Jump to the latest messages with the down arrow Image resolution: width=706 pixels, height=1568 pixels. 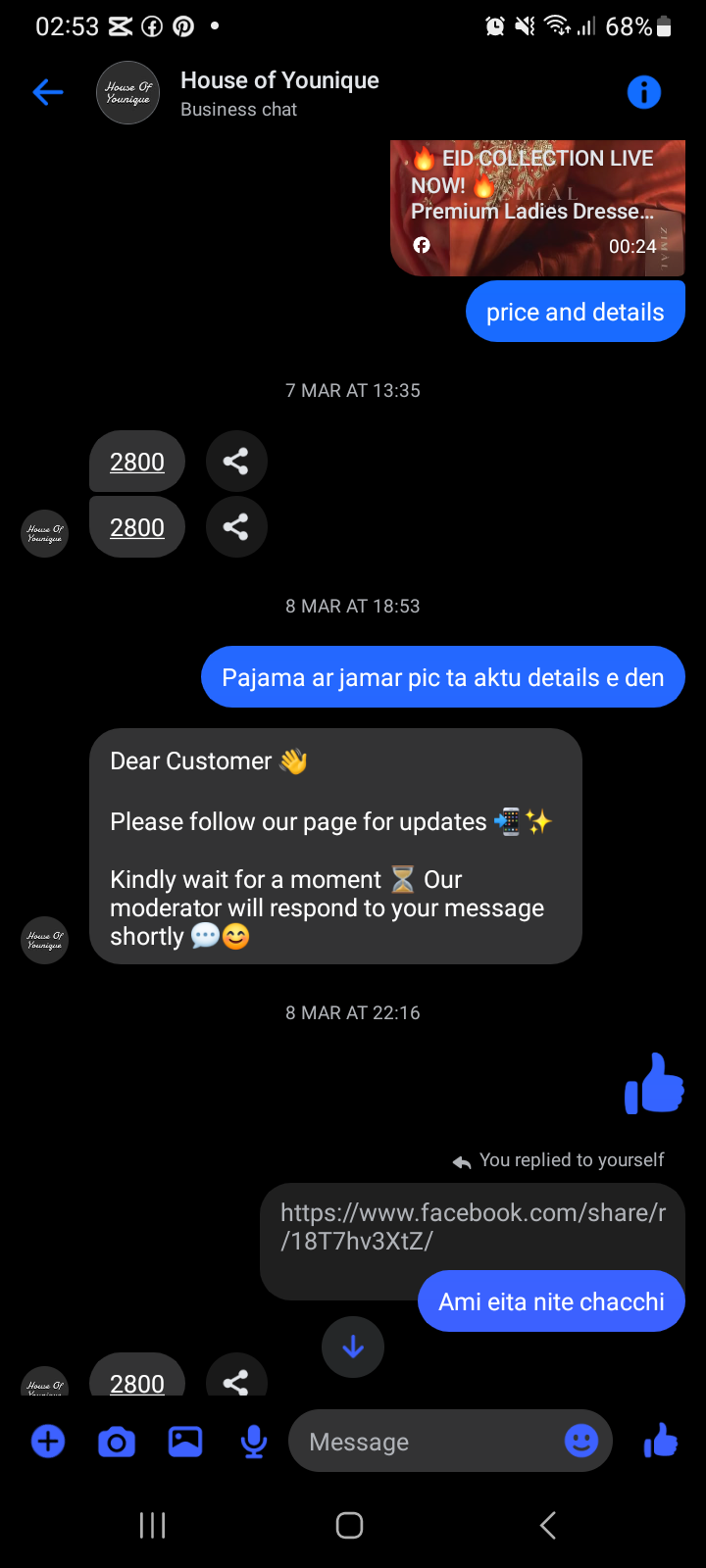point(353,1347)
